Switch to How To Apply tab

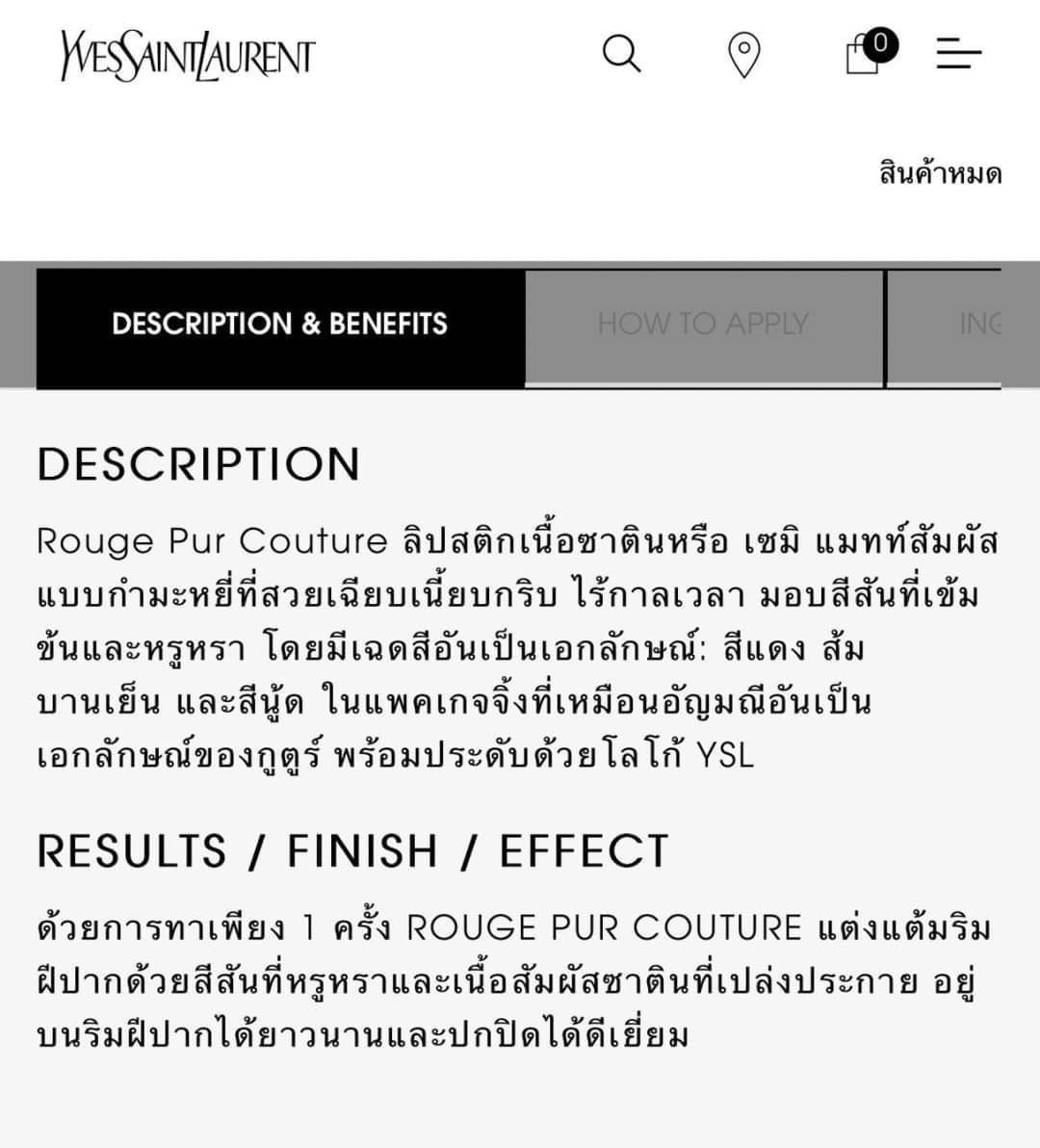tap(703, 325)
